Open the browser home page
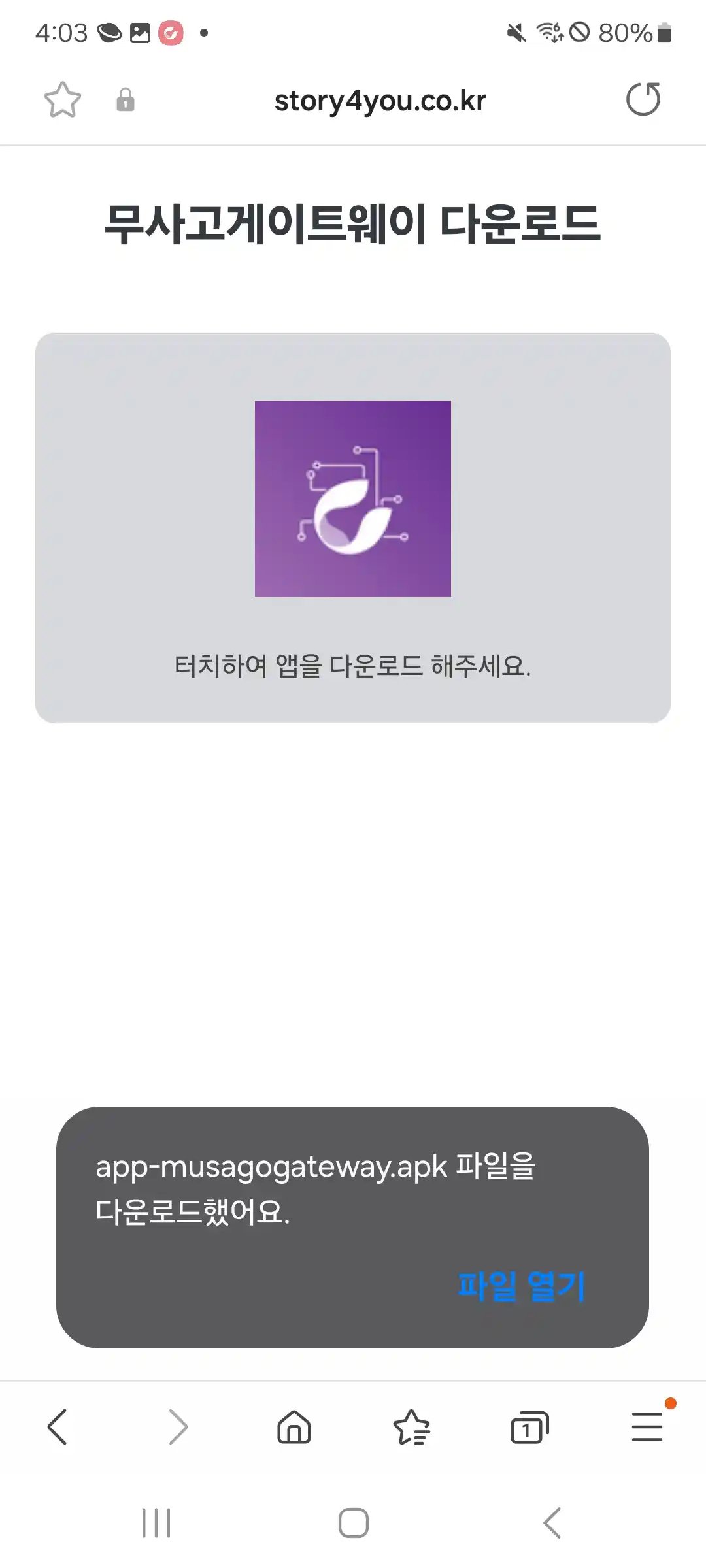This screenshot has width=706, height=1568. [x=294, y=1427]
